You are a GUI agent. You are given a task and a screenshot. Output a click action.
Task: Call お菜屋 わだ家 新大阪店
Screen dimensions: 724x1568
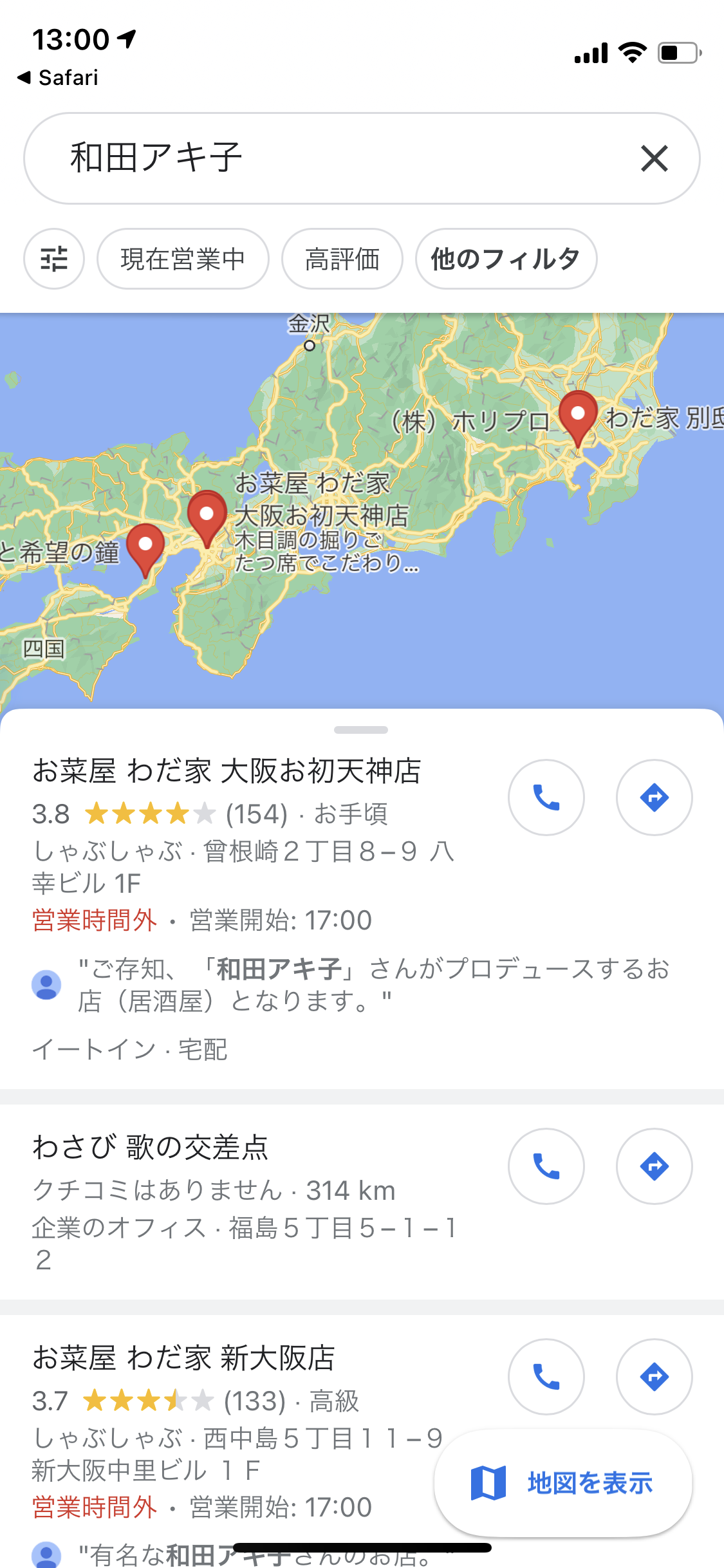(546, 1377)
